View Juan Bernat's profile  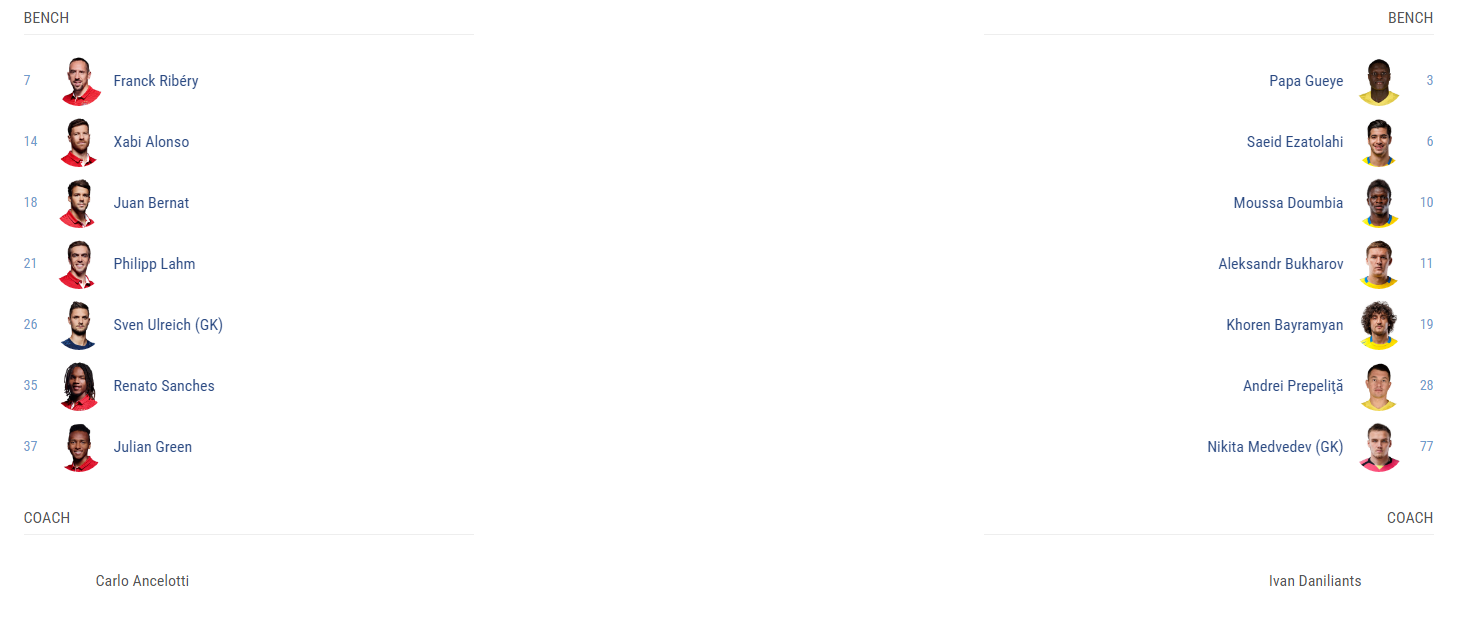(151, 203)
